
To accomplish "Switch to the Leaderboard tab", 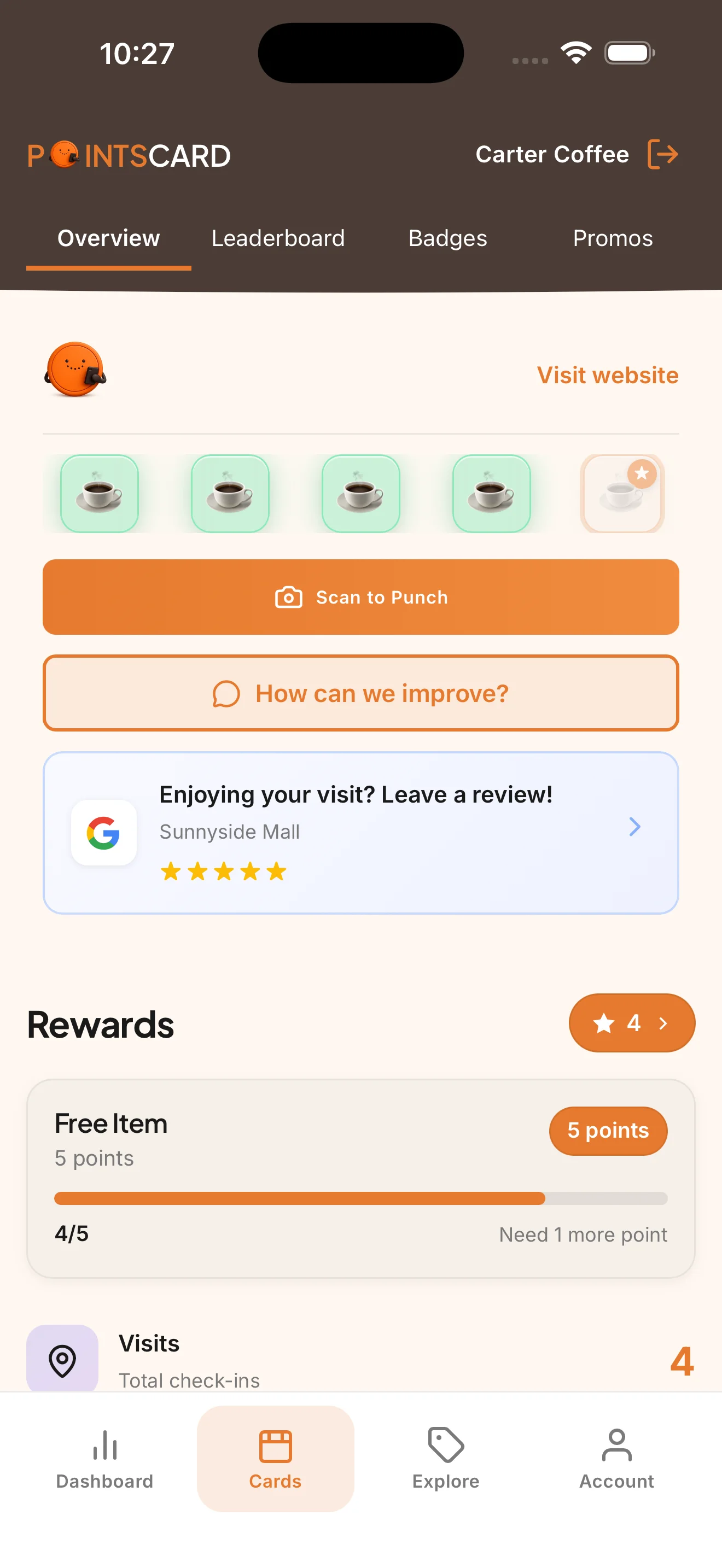I will 278,238.
